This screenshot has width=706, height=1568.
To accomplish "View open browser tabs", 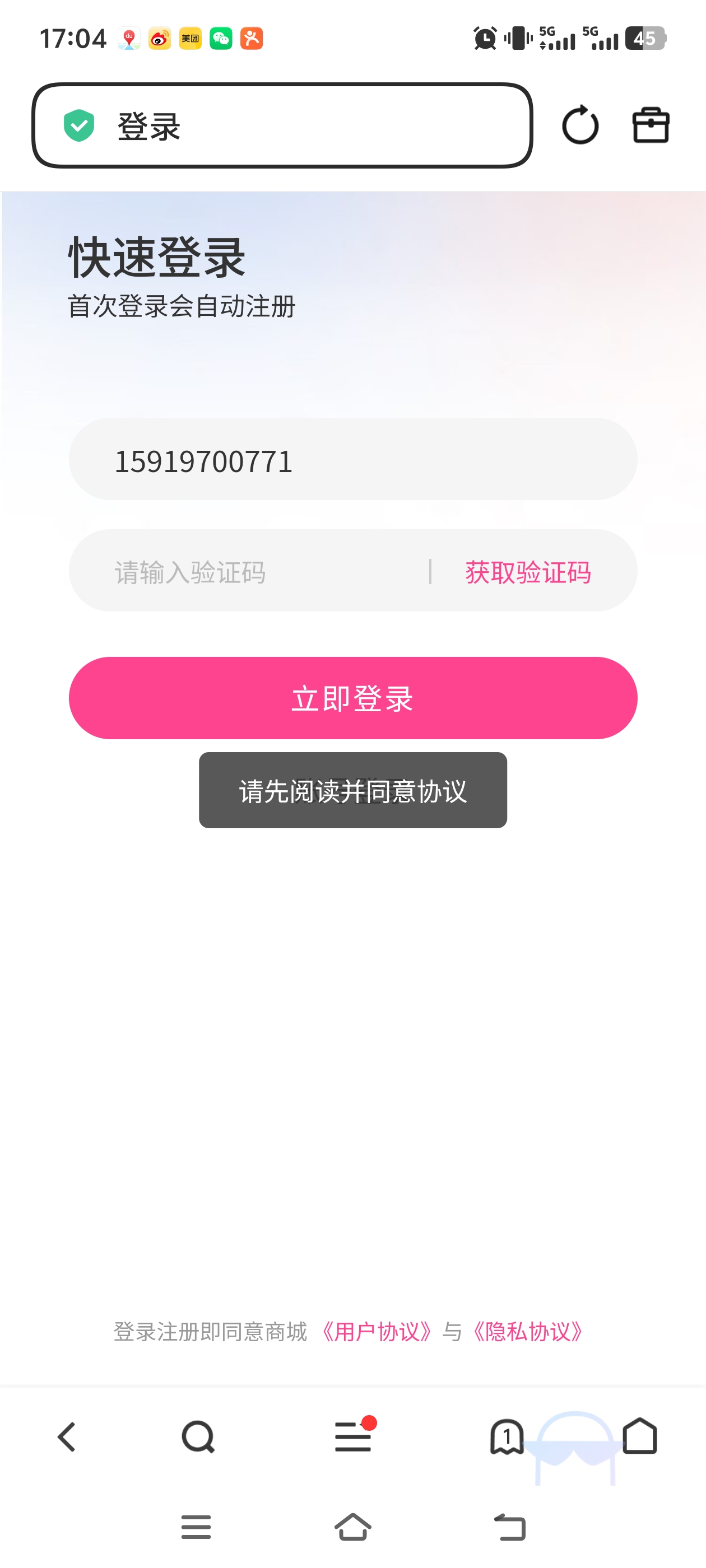I will [x=506, y=1437].
